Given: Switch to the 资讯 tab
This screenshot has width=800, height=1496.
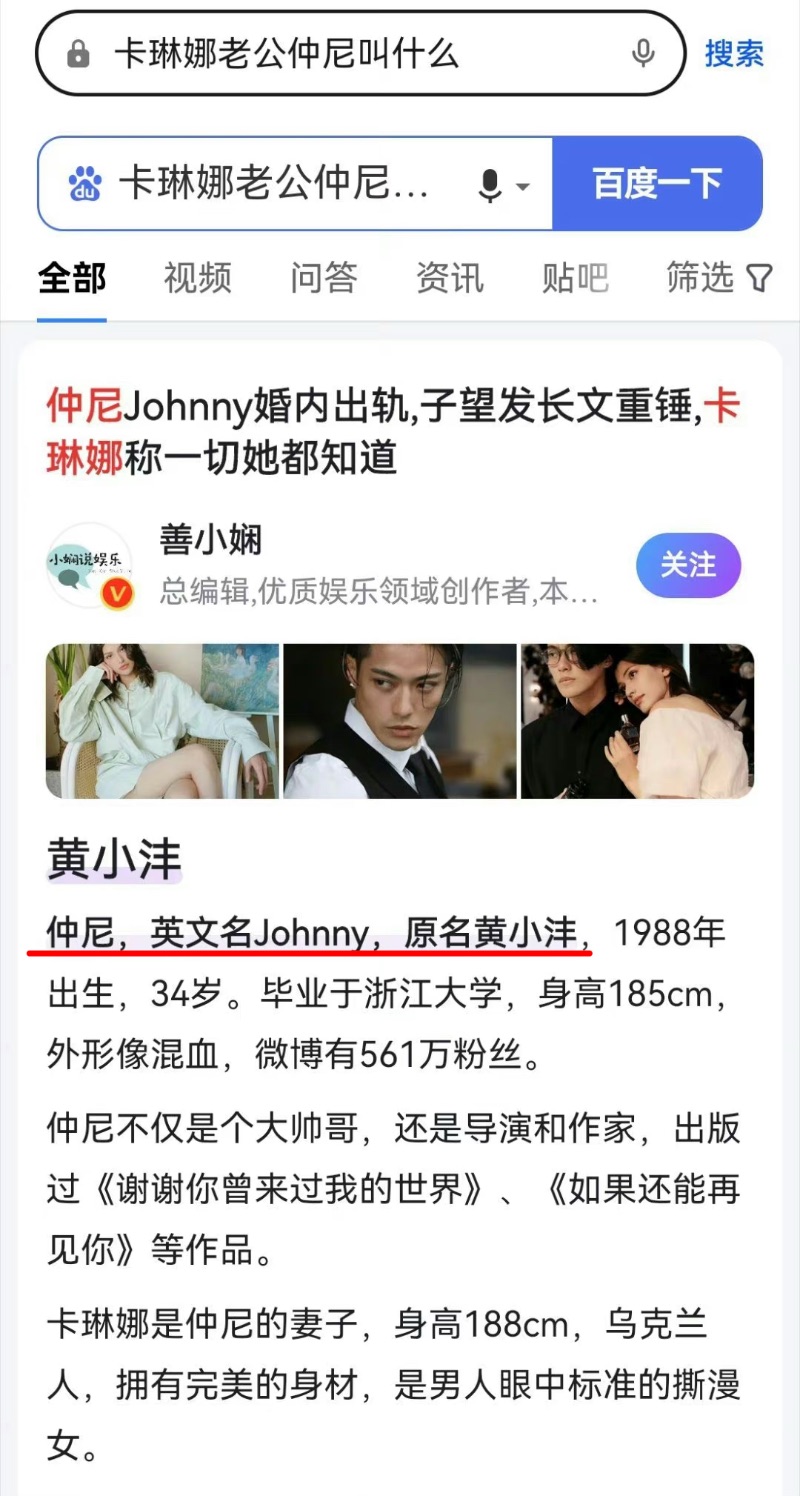Looking at the screenshot, I should [x=450, y=278].
